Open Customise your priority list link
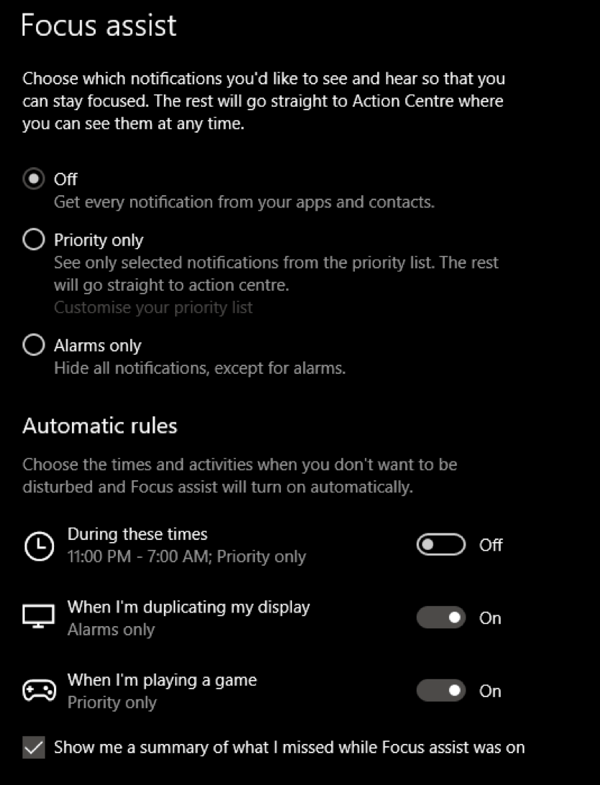This screenshot has width=600, height=785. (153, 307)
